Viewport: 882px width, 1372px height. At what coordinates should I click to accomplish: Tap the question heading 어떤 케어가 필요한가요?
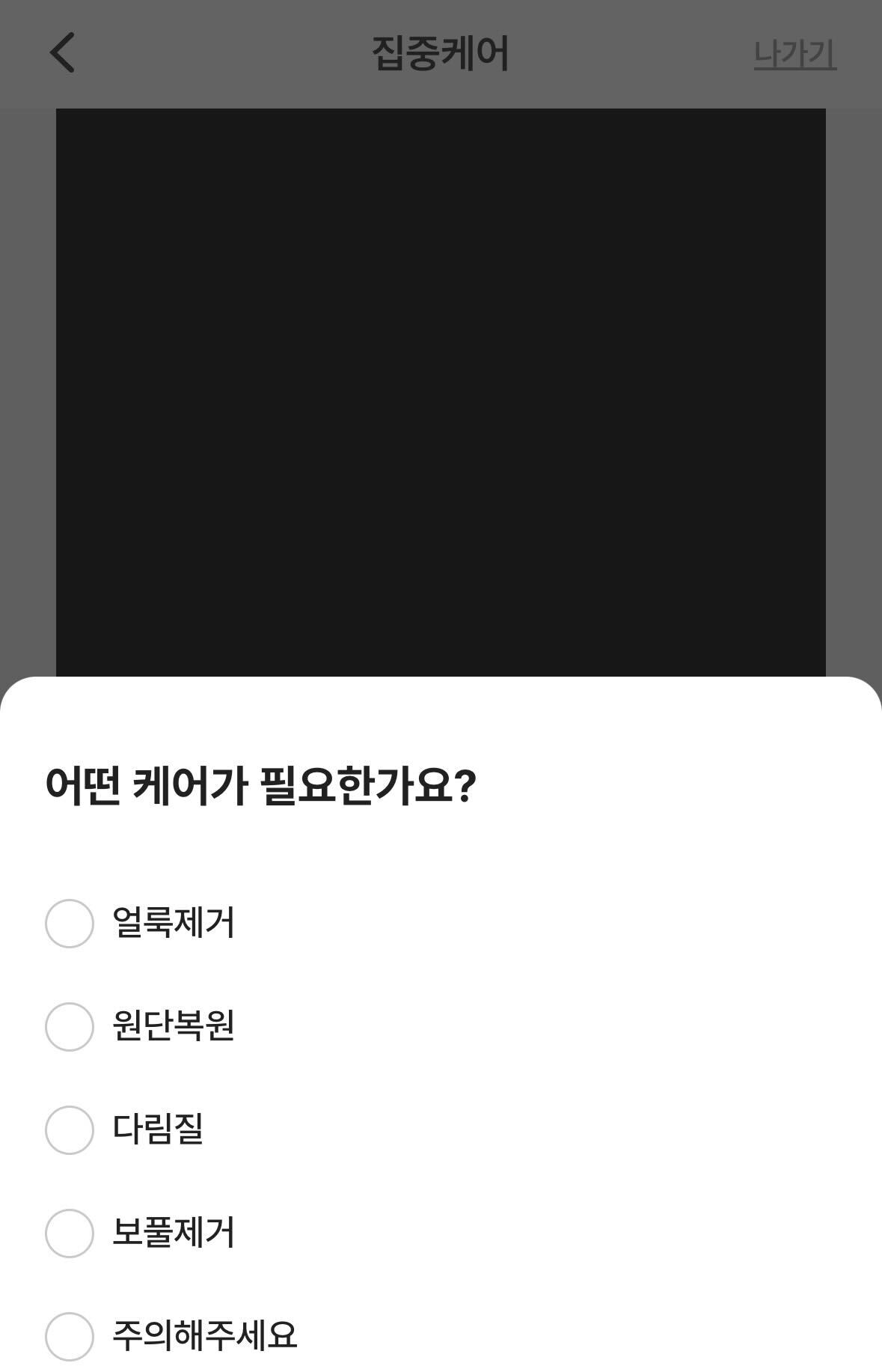pyautogui.click(x=262, y=784)
